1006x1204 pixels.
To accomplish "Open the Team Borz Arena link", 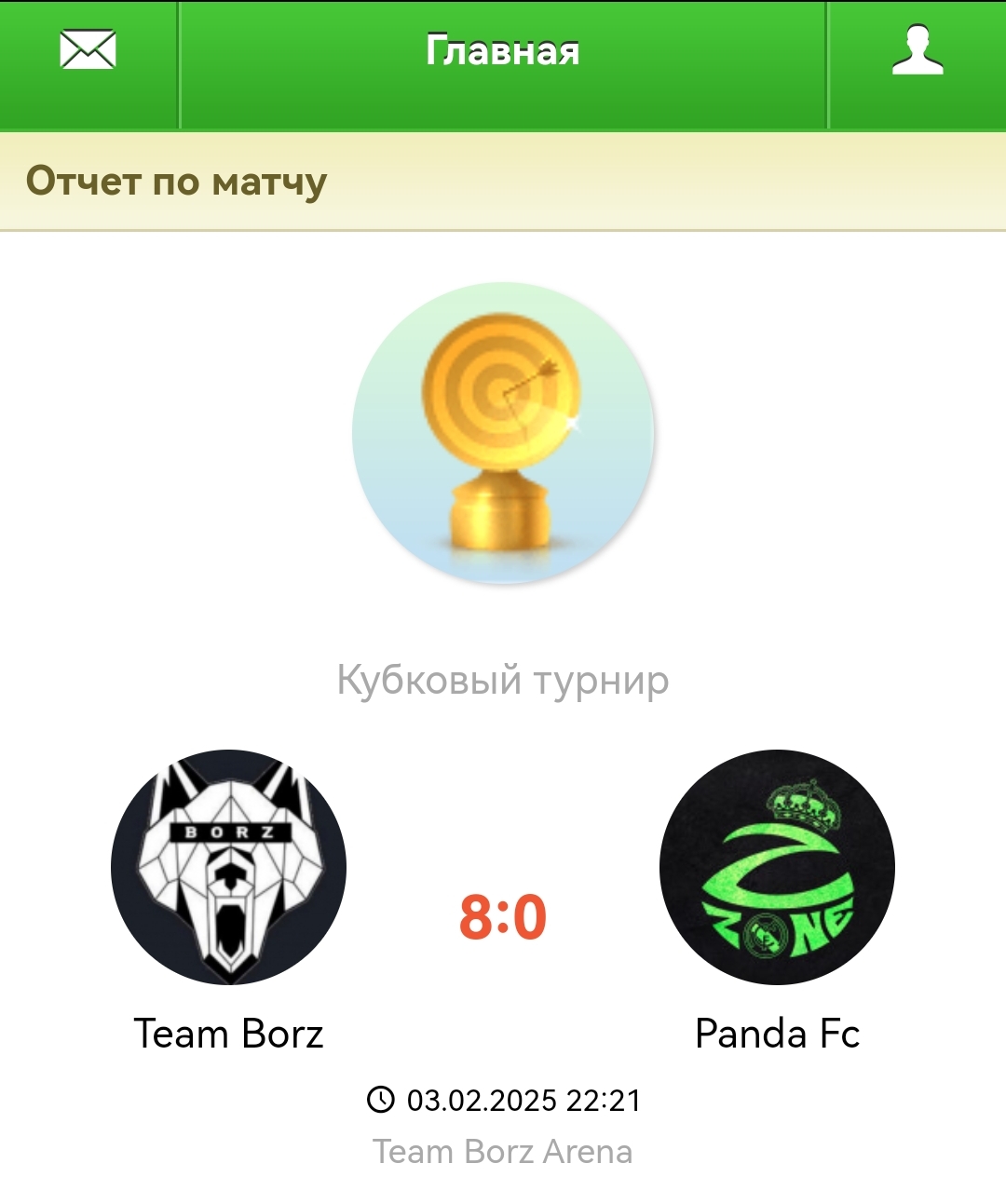I will click(x=503, y=1152).
